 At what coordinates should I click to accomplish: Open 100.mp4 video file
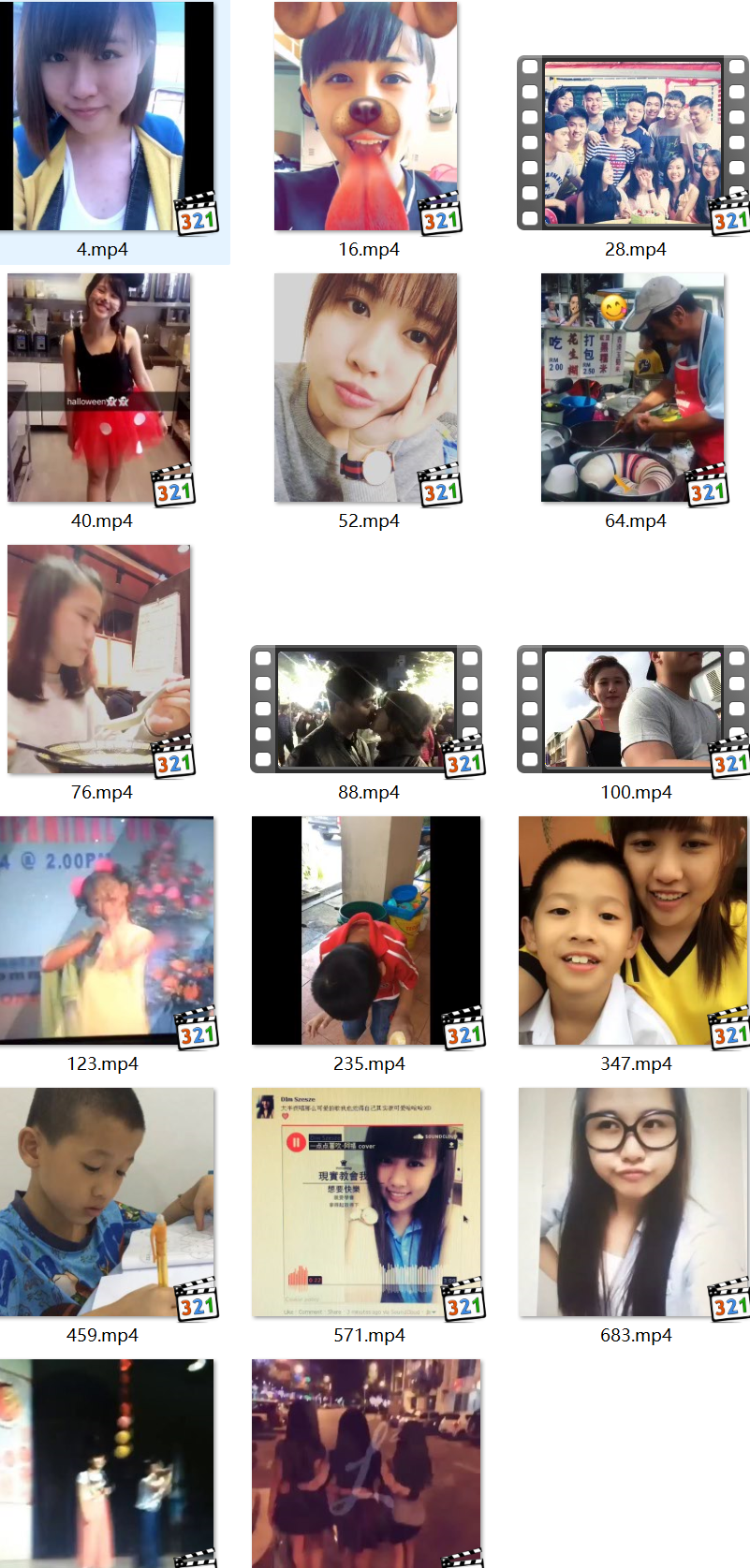633,710
